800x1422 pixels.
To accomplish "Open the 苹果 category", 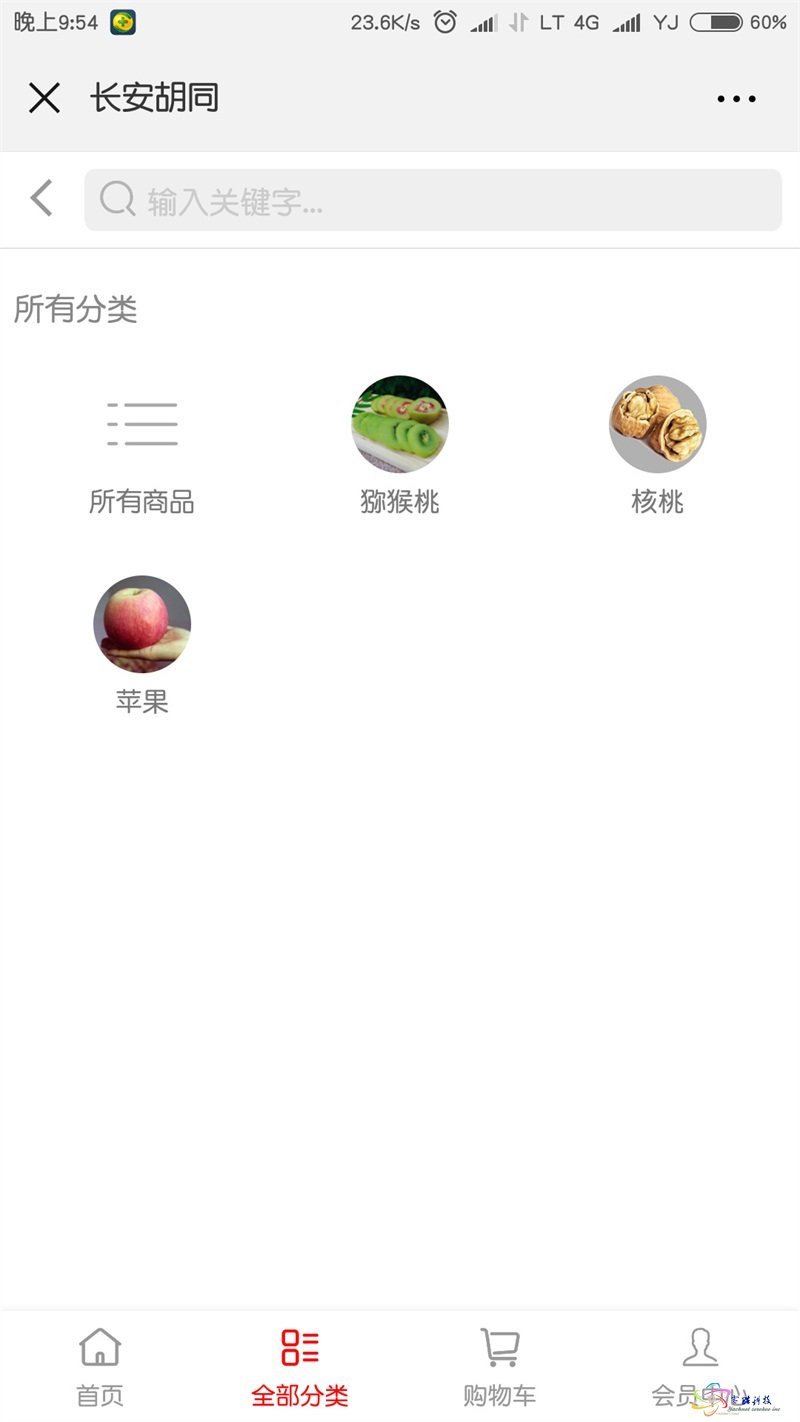I will 142,646.
